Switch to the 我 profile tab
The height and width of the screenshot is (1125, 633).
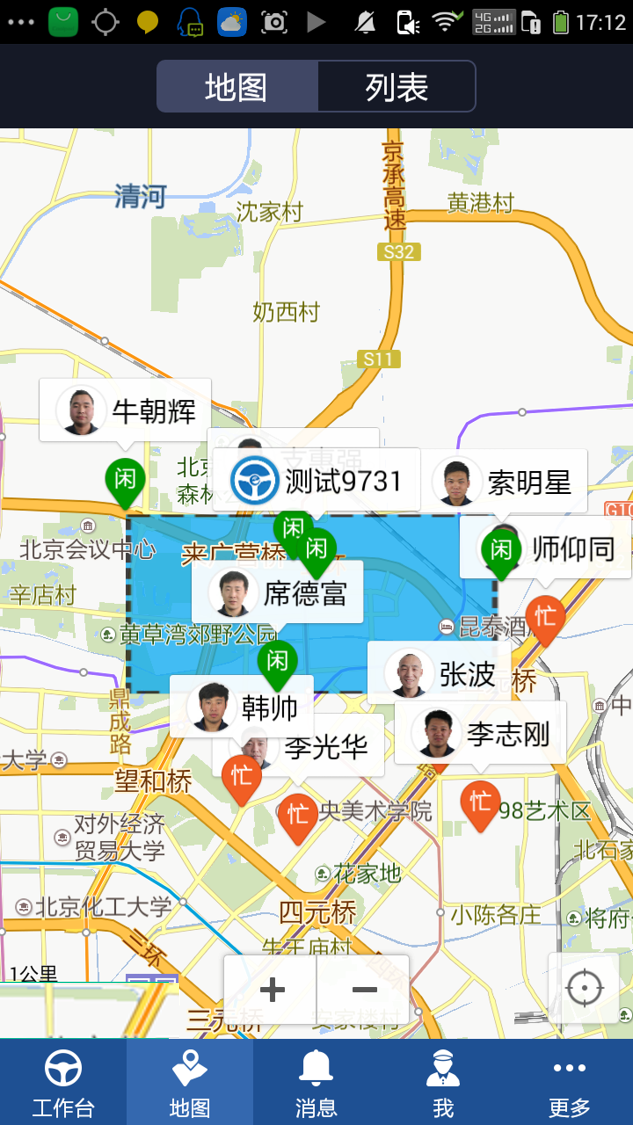(443, 1083)
